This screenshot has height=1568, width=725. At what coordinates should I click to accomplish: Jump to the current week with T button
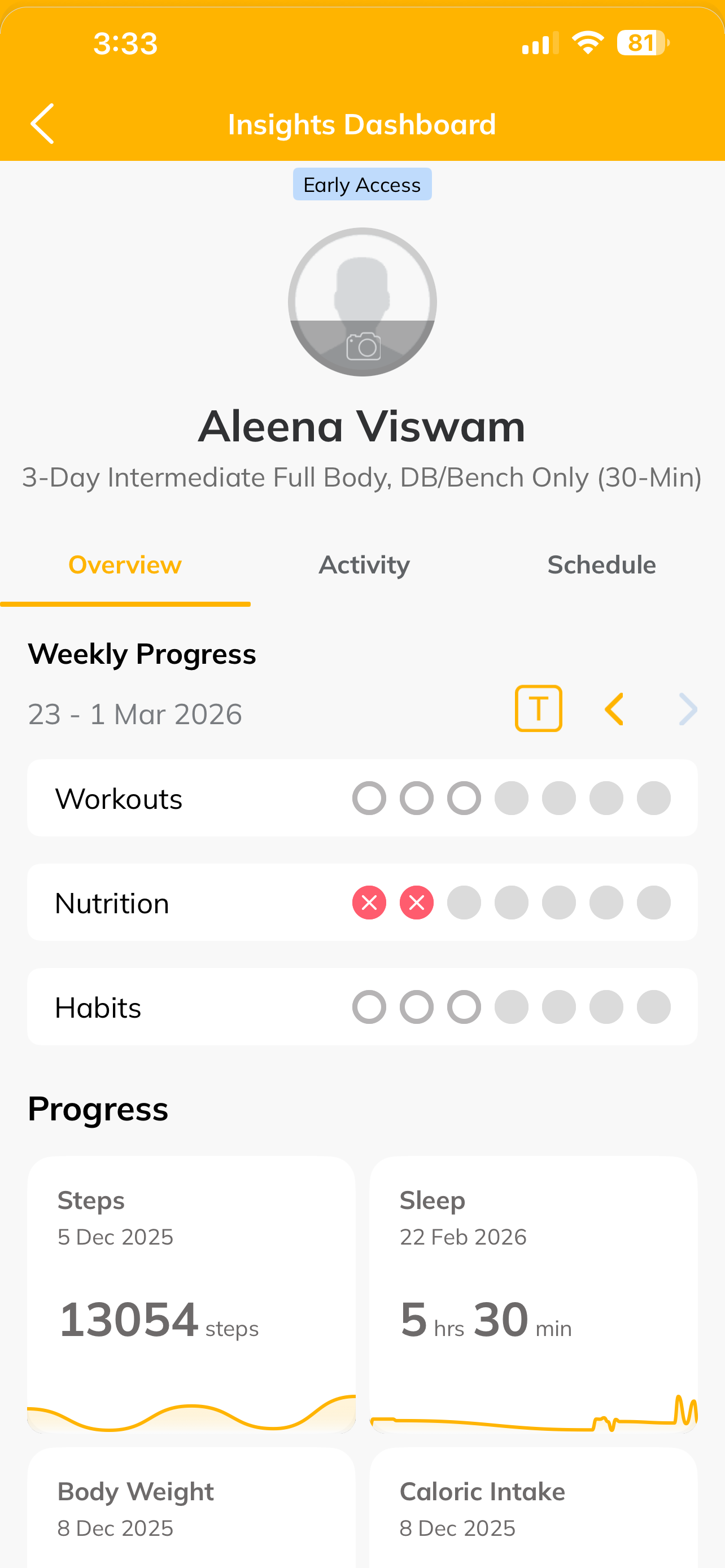[538, 708]
